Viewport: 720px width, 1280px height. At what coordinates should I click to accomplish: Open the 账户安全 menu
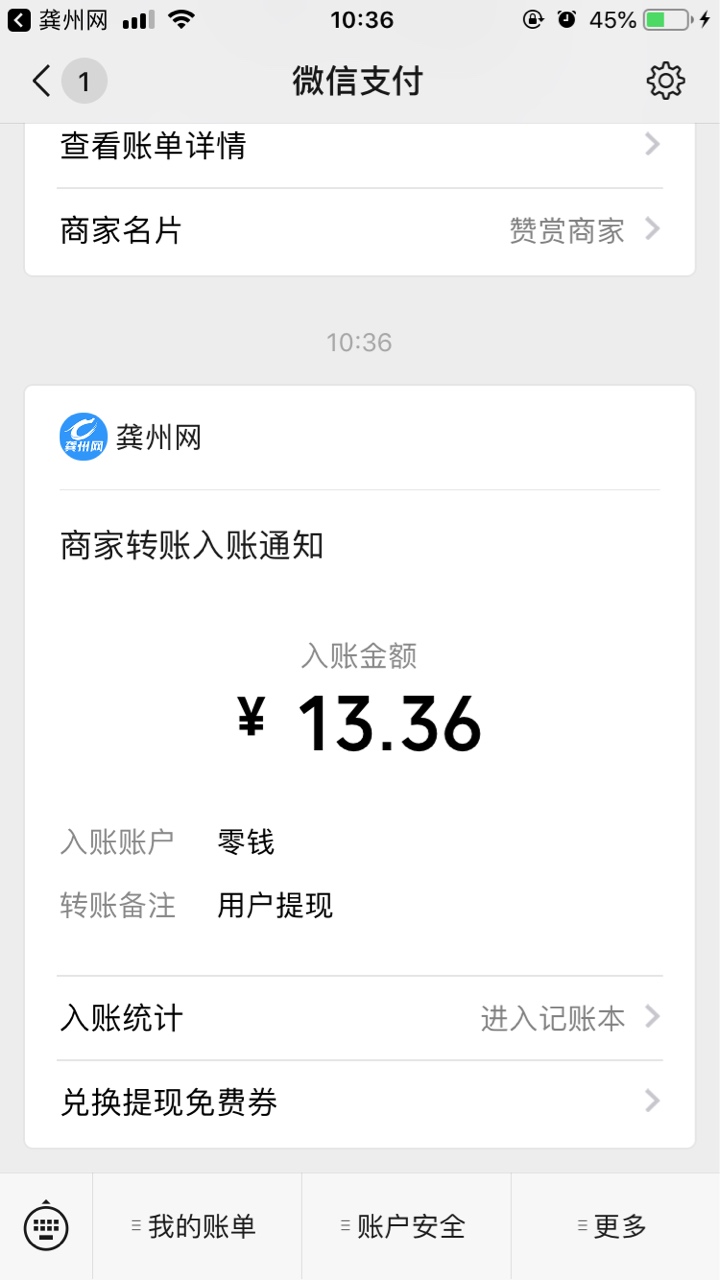(406, 1226)
